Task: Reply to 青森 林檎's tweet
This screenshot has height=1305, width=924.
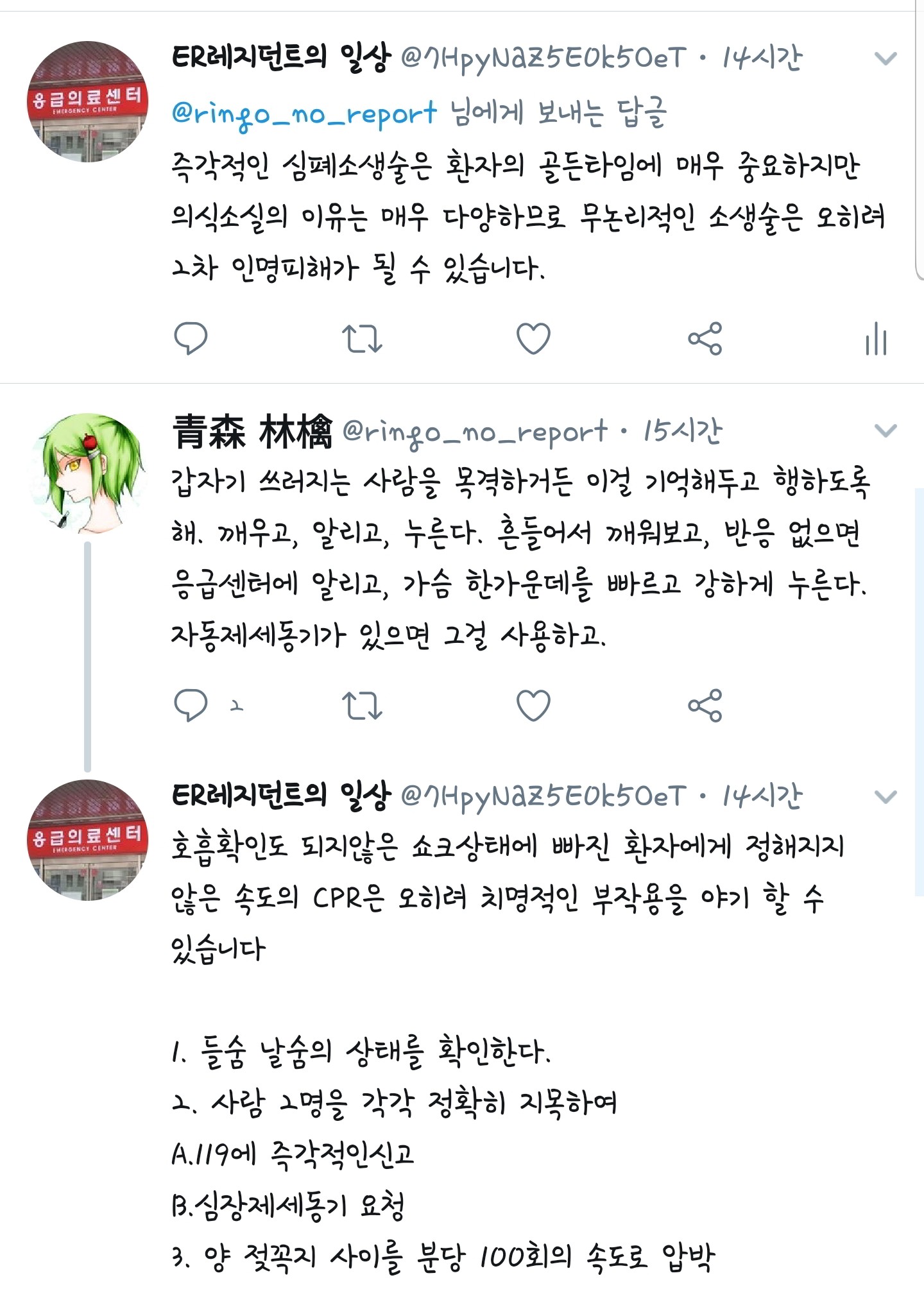Action: (x=191, y=705)
